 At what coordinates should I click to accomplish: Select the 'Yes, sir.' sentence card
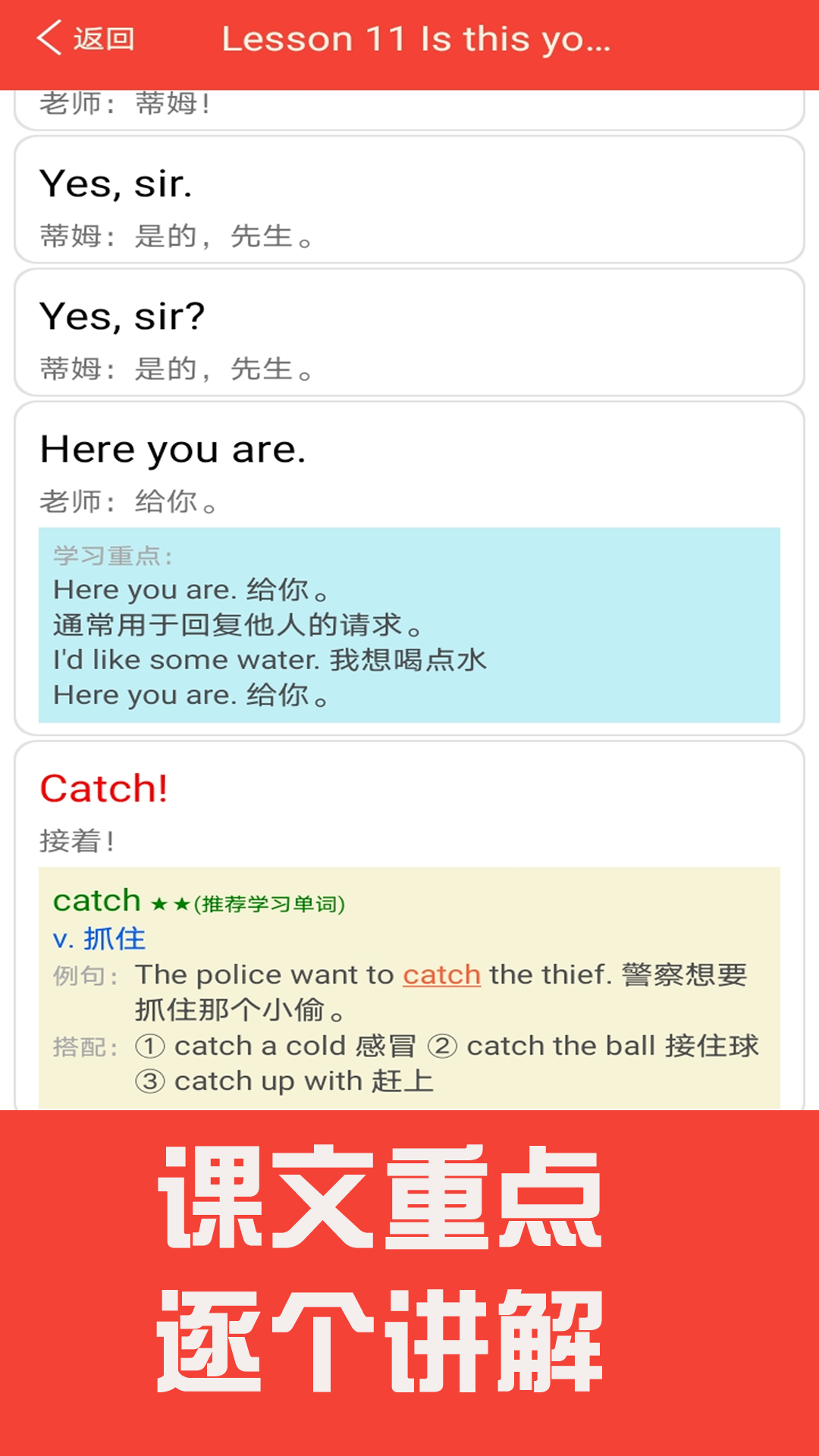pos(408,201)
